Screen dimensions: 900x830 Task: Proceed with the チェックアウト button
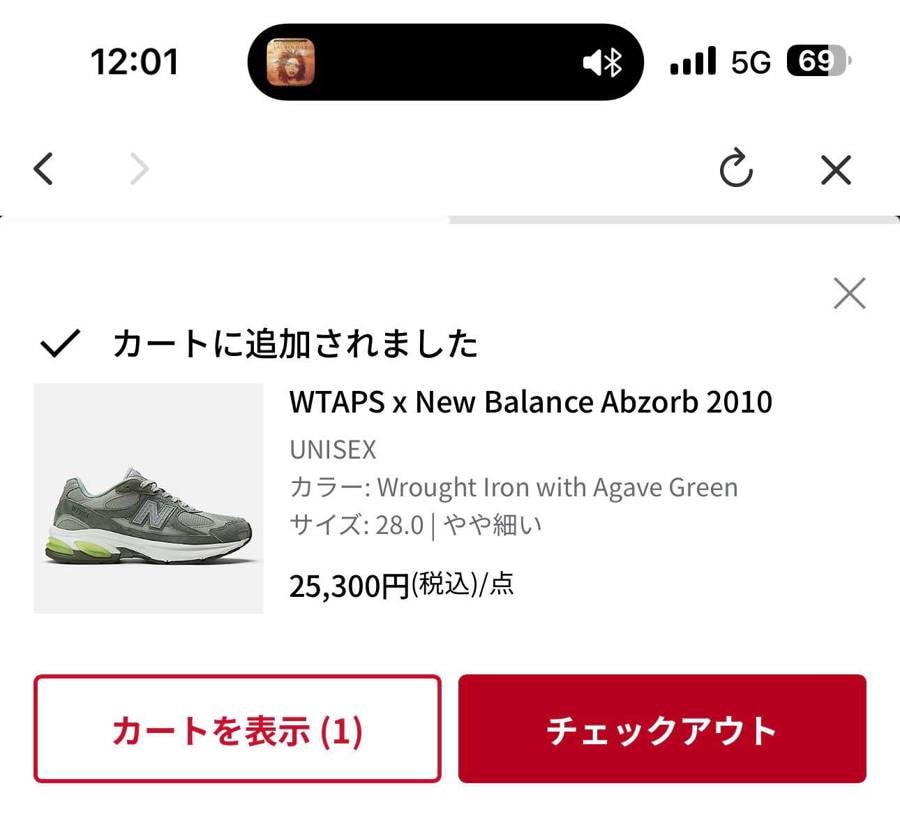(x=662, y=729)
